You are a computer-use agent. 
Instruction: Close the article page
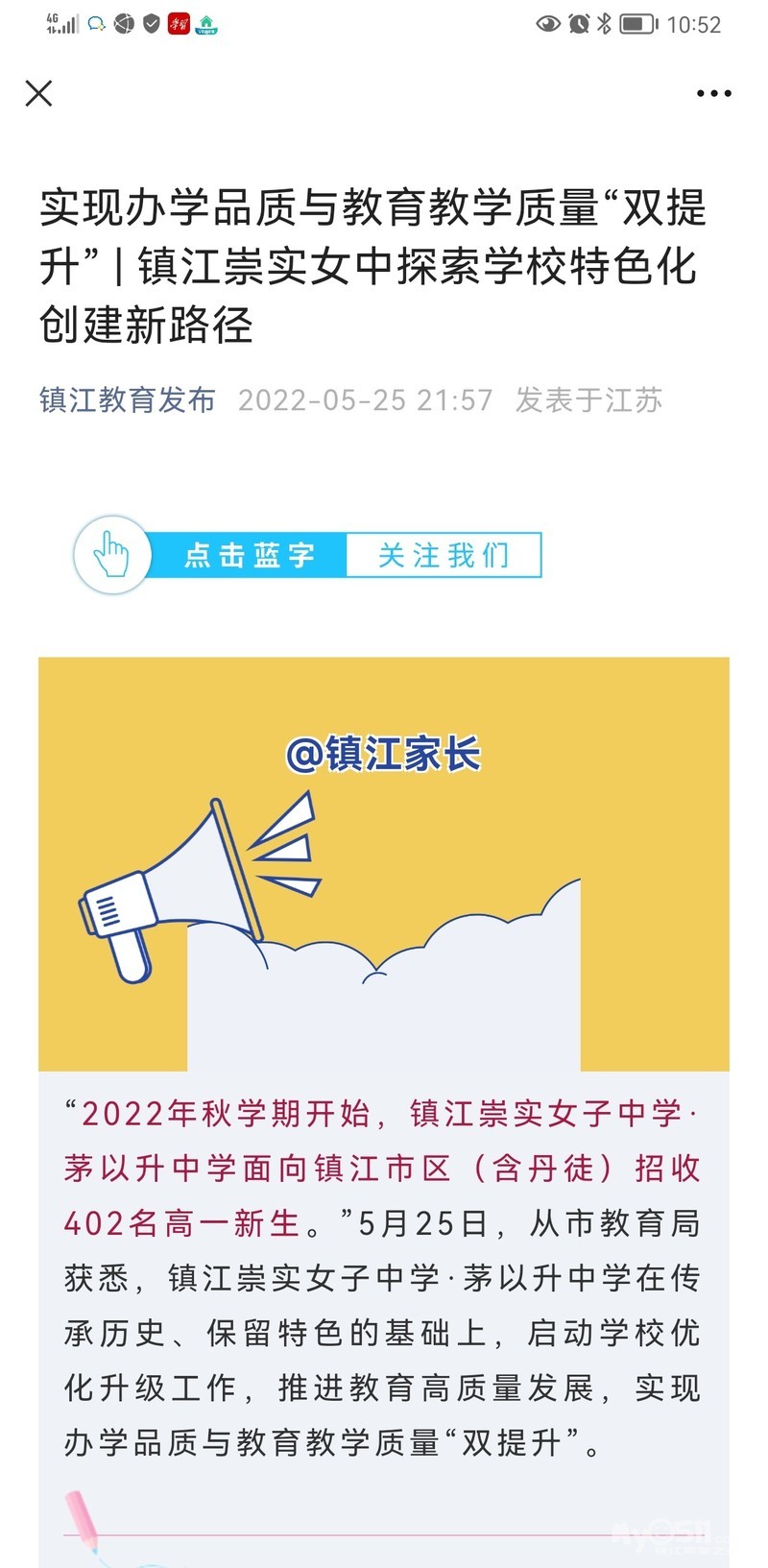click(x=38, y=93)
